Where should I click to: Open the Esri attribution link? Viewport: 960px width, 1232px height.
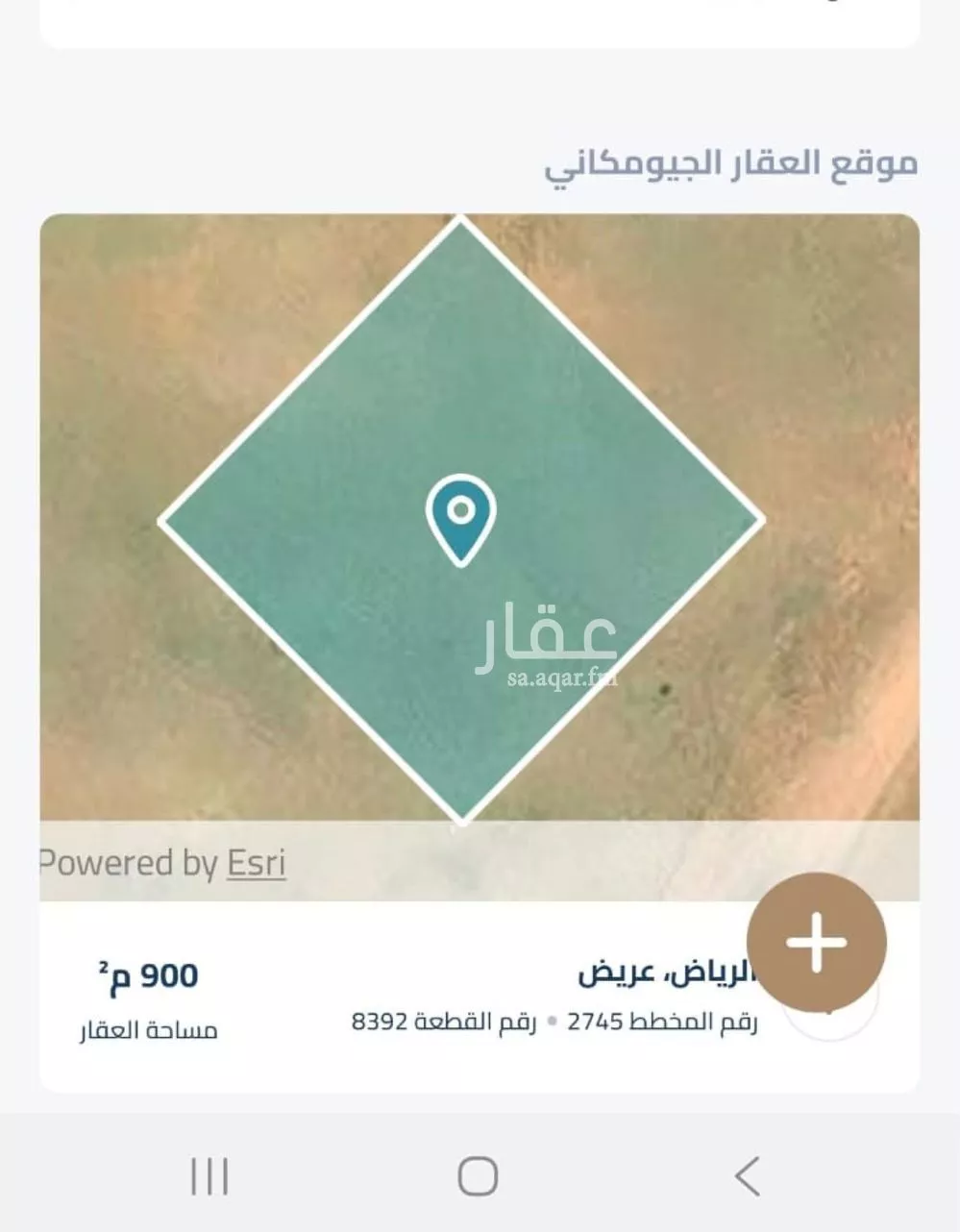pyautogui.click(x=256, y=863)
